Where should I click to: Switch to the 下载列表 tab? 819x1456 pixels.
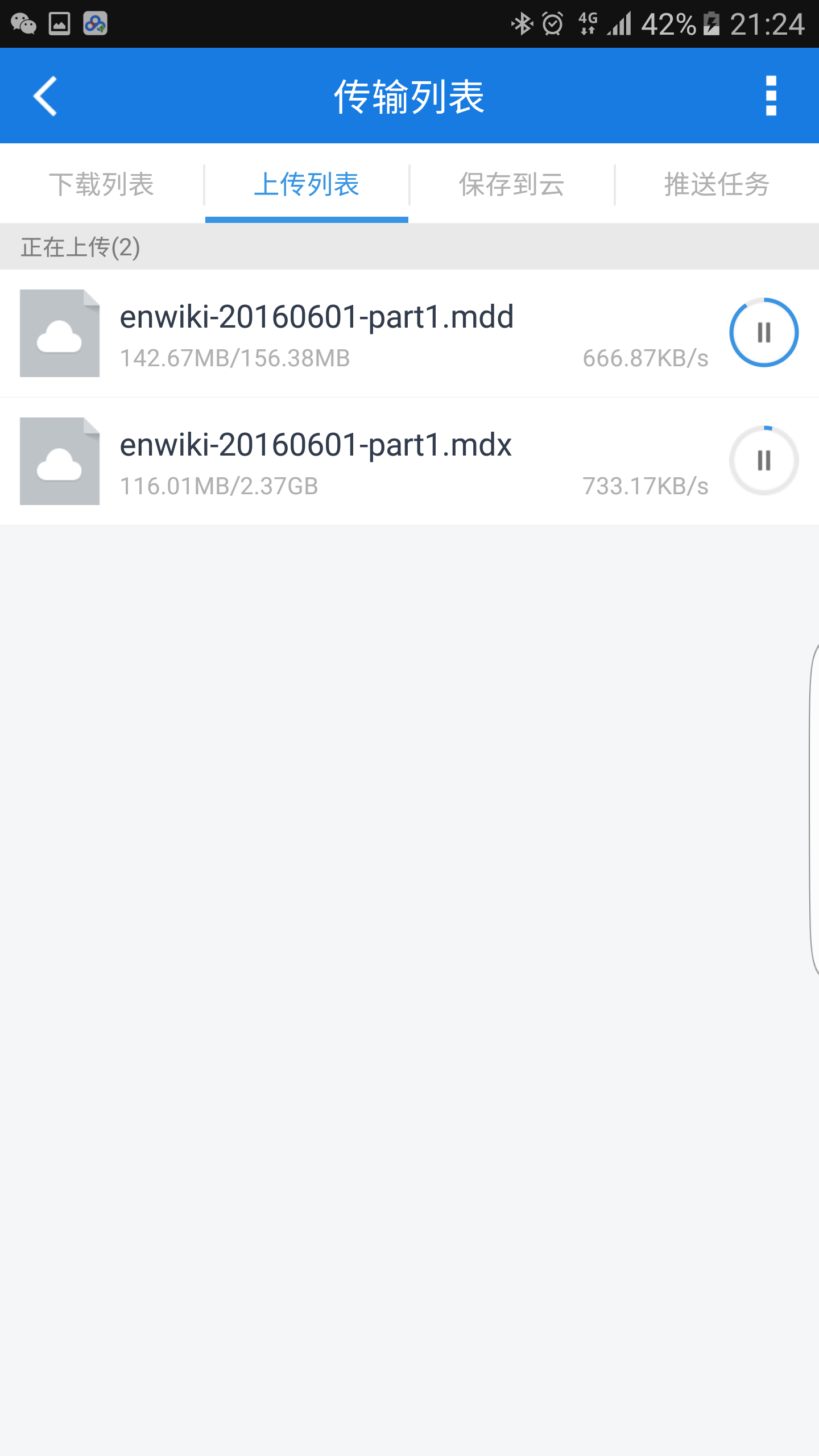pyautogui.click(x=102, y=184)
